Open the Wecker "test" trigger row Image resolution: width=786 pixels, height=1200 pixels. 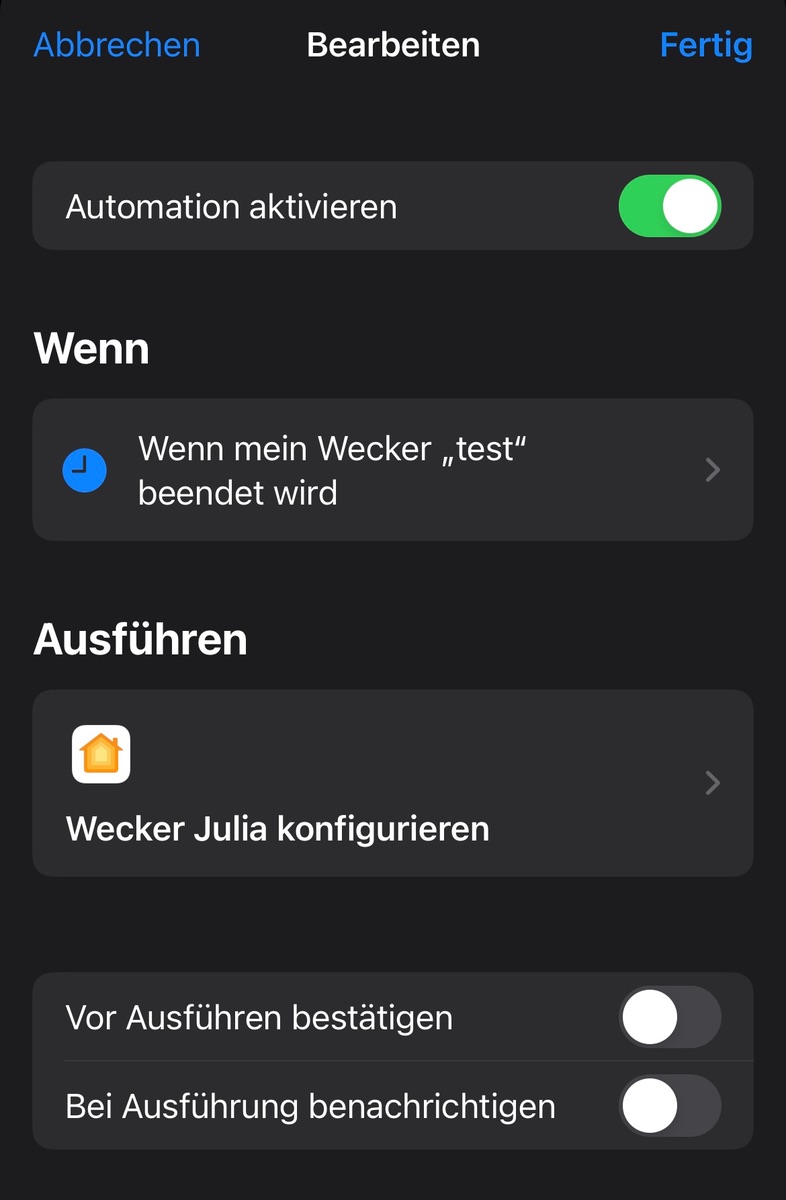coord(392,470)
